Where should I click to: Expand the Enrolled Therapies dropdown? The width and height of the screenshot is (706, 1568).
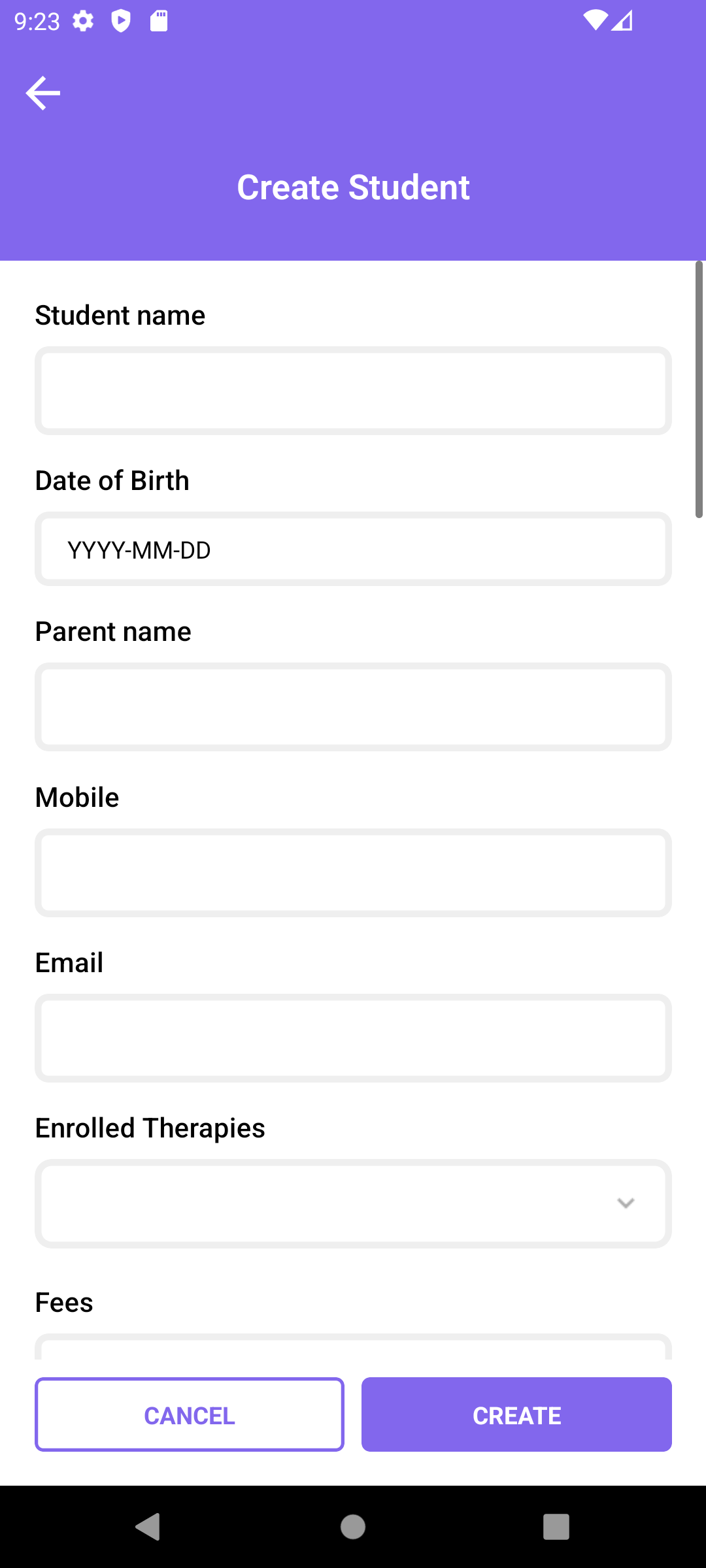tap(353, 1203)
